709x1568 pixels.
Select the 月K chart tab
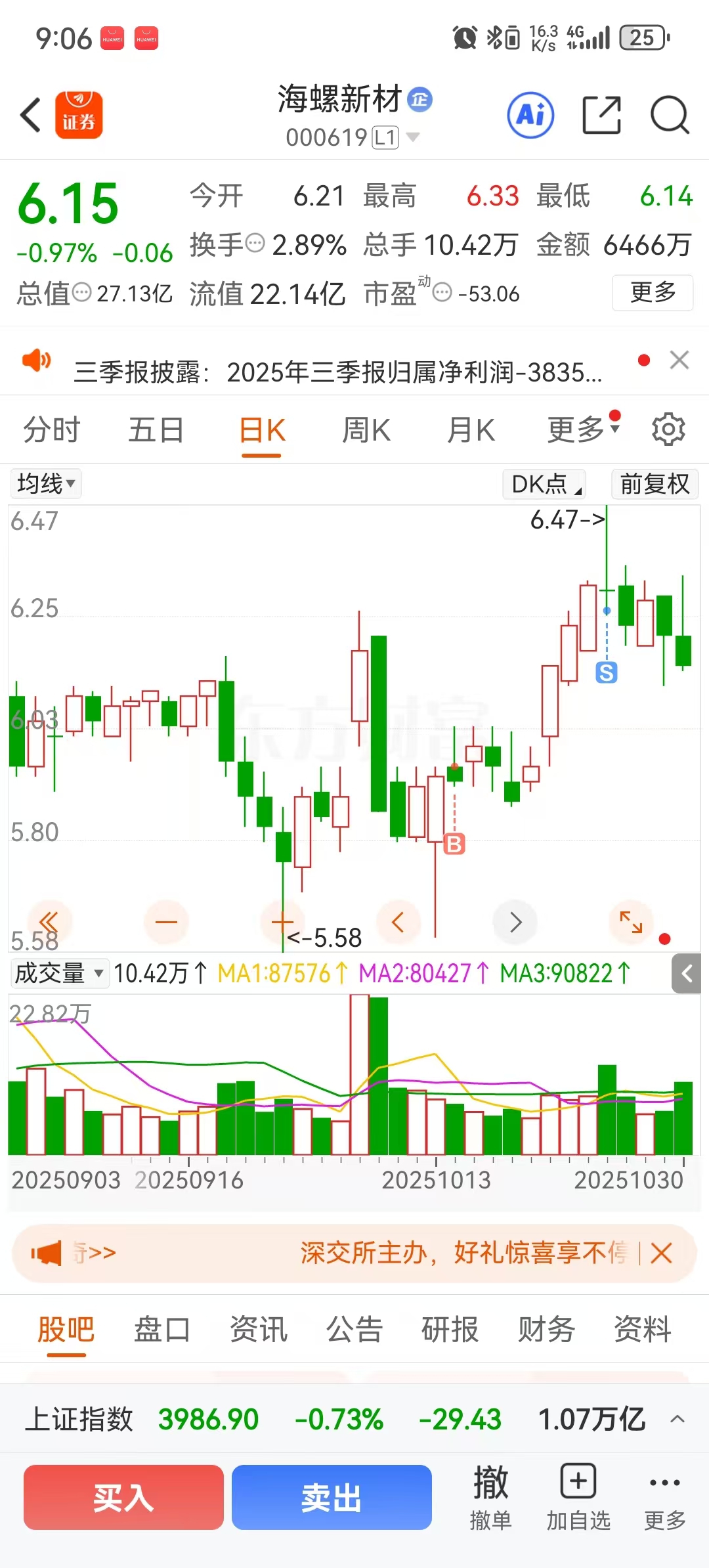tap(471, 431)
